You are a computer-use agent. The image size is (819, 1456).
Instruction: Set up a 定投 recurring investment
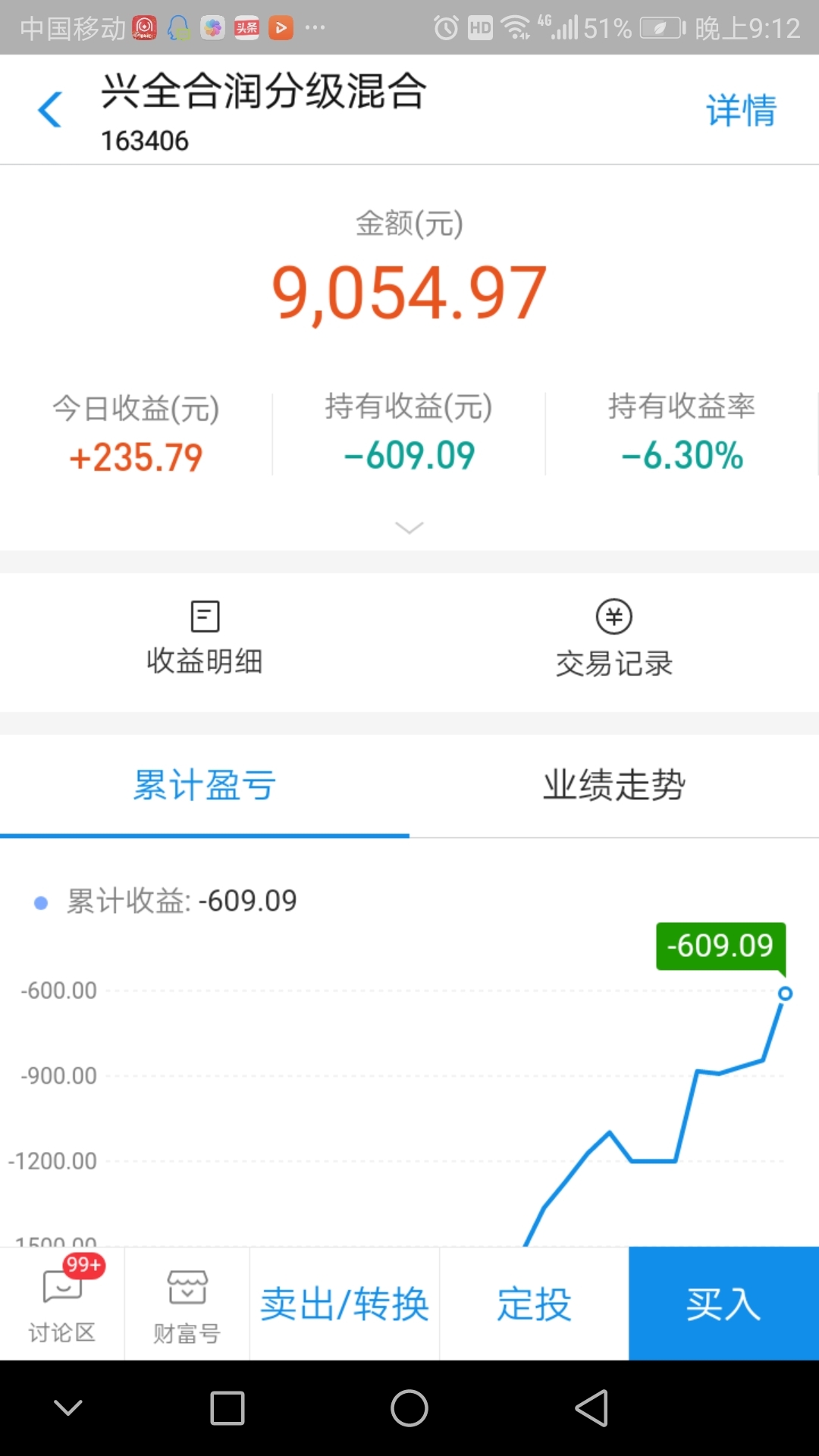[535, 1304]
